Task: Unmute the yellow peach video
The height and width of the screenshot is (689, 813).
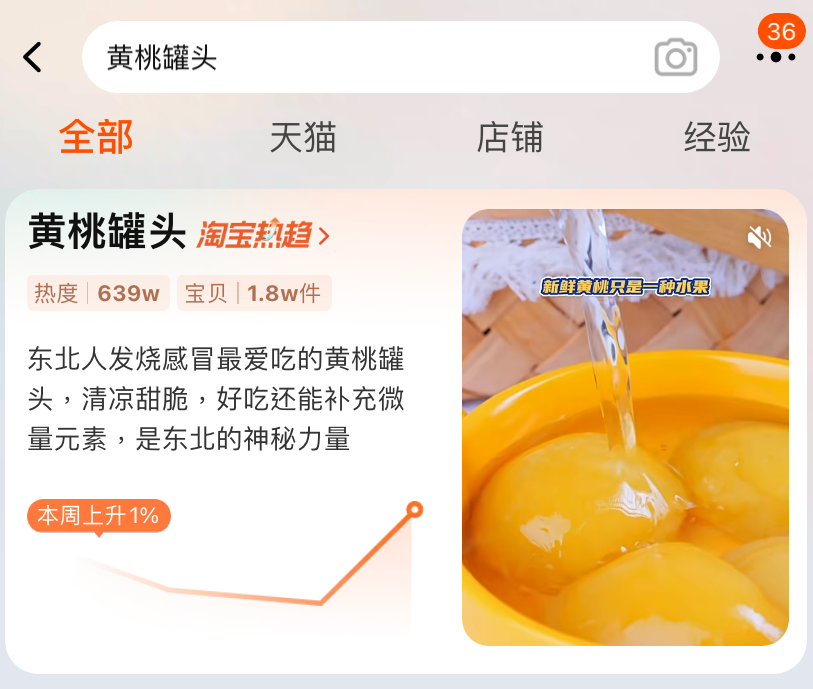Action: (x=760, y=237)
